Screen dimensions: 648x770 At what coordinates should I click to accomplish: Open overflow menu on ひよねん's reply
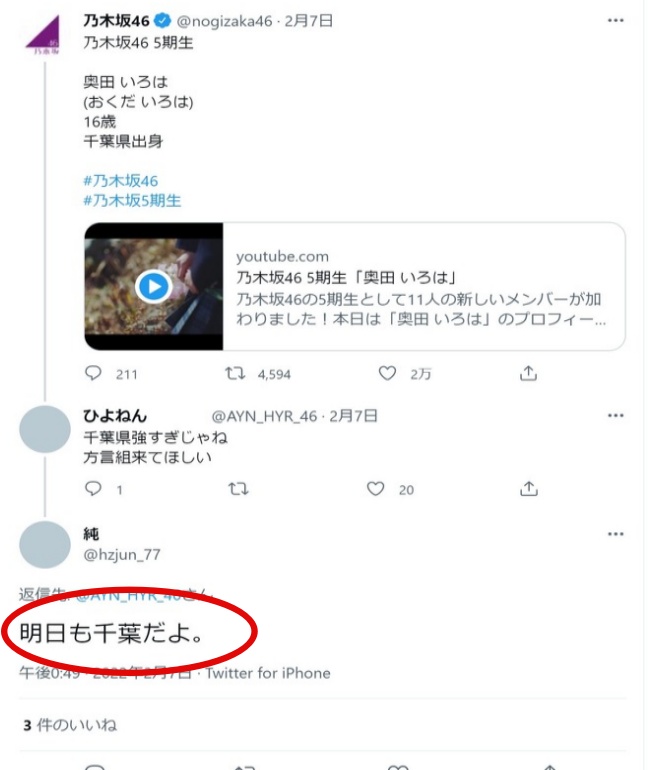point(615,416)
